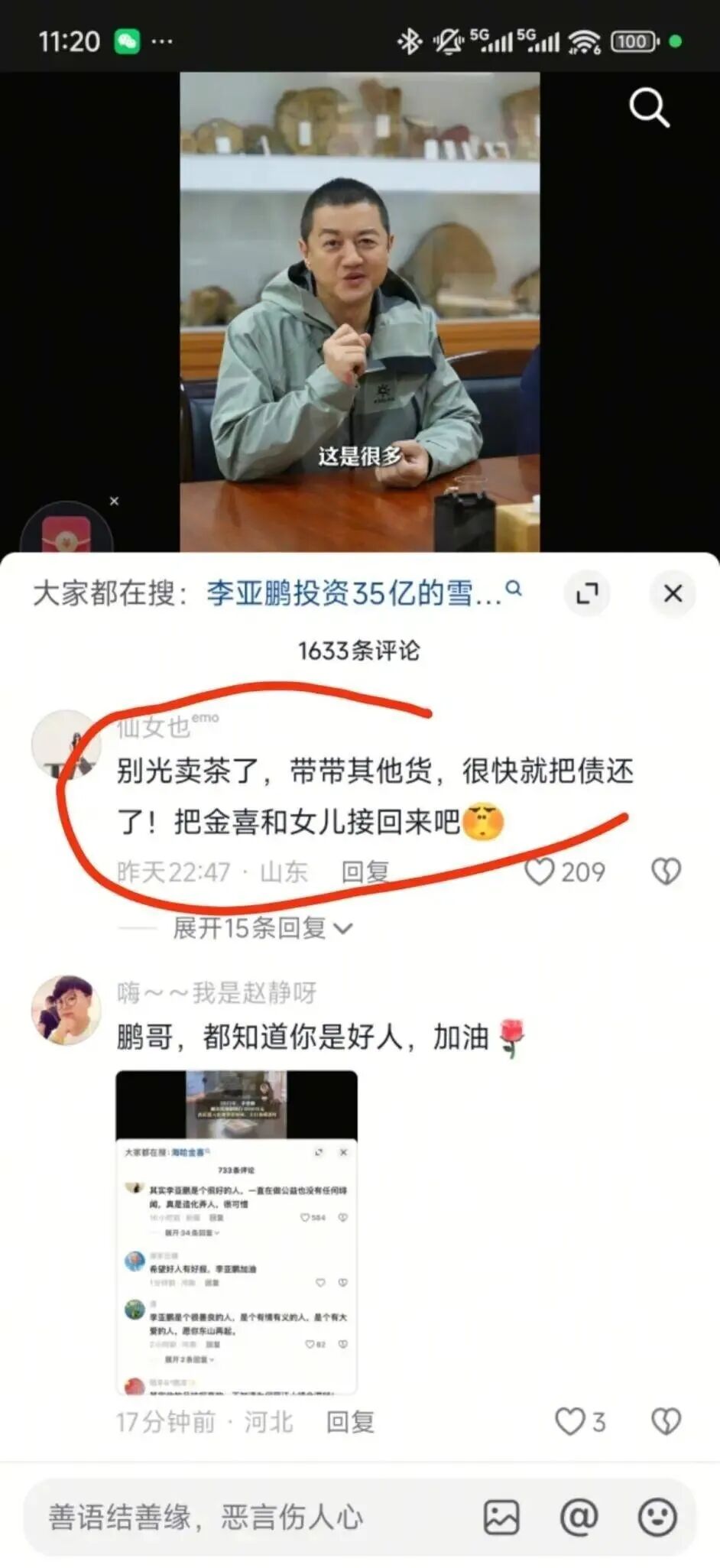The width and height of the screenshot is (720, 1568).
Task: Like the comment by 仙女也
Action: point(540,872)
